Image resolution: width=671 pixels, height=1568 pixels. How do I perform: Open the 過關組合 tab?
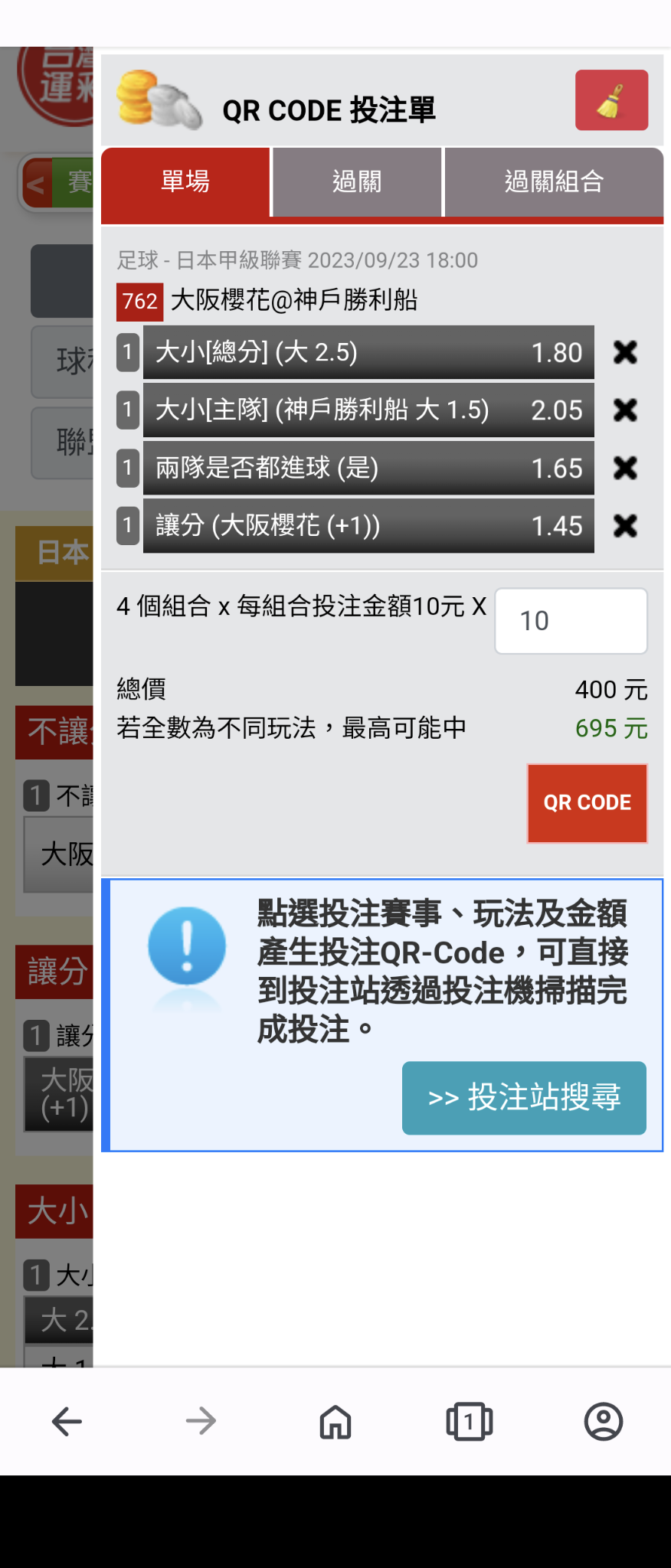click(x=554, y=182)
